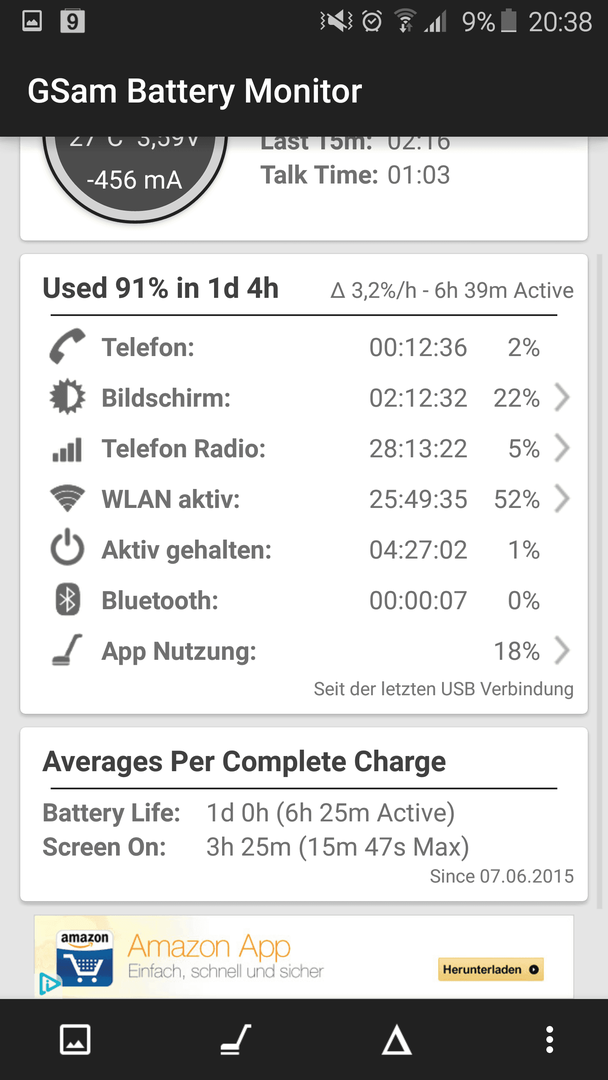
Task: Open WLAN aktiv usage details
Action: (306, 499)
